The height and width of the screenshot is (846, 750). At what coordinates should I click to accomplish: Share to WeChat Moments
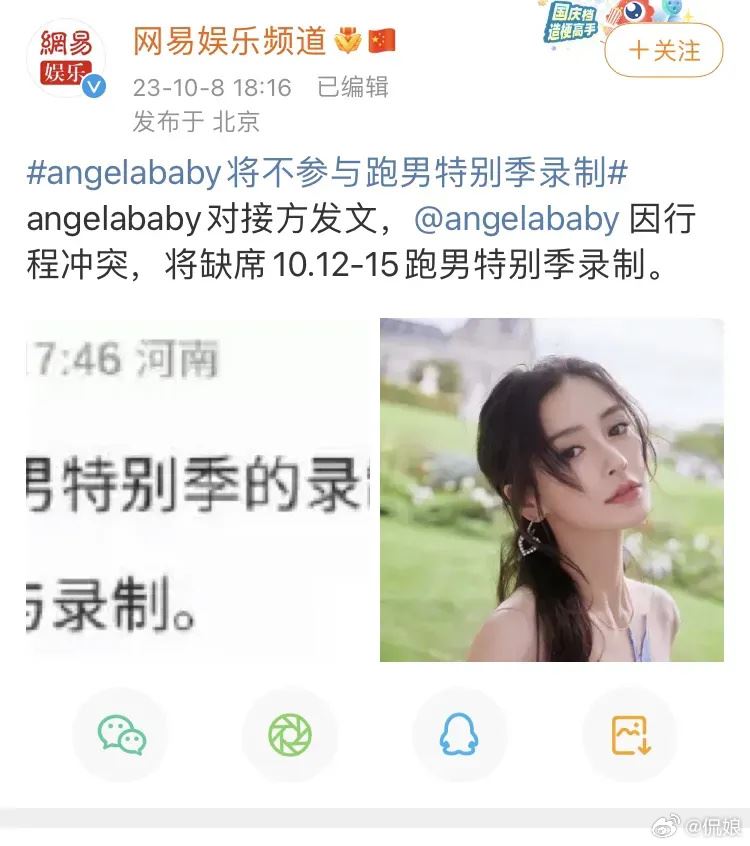[290, 735]
